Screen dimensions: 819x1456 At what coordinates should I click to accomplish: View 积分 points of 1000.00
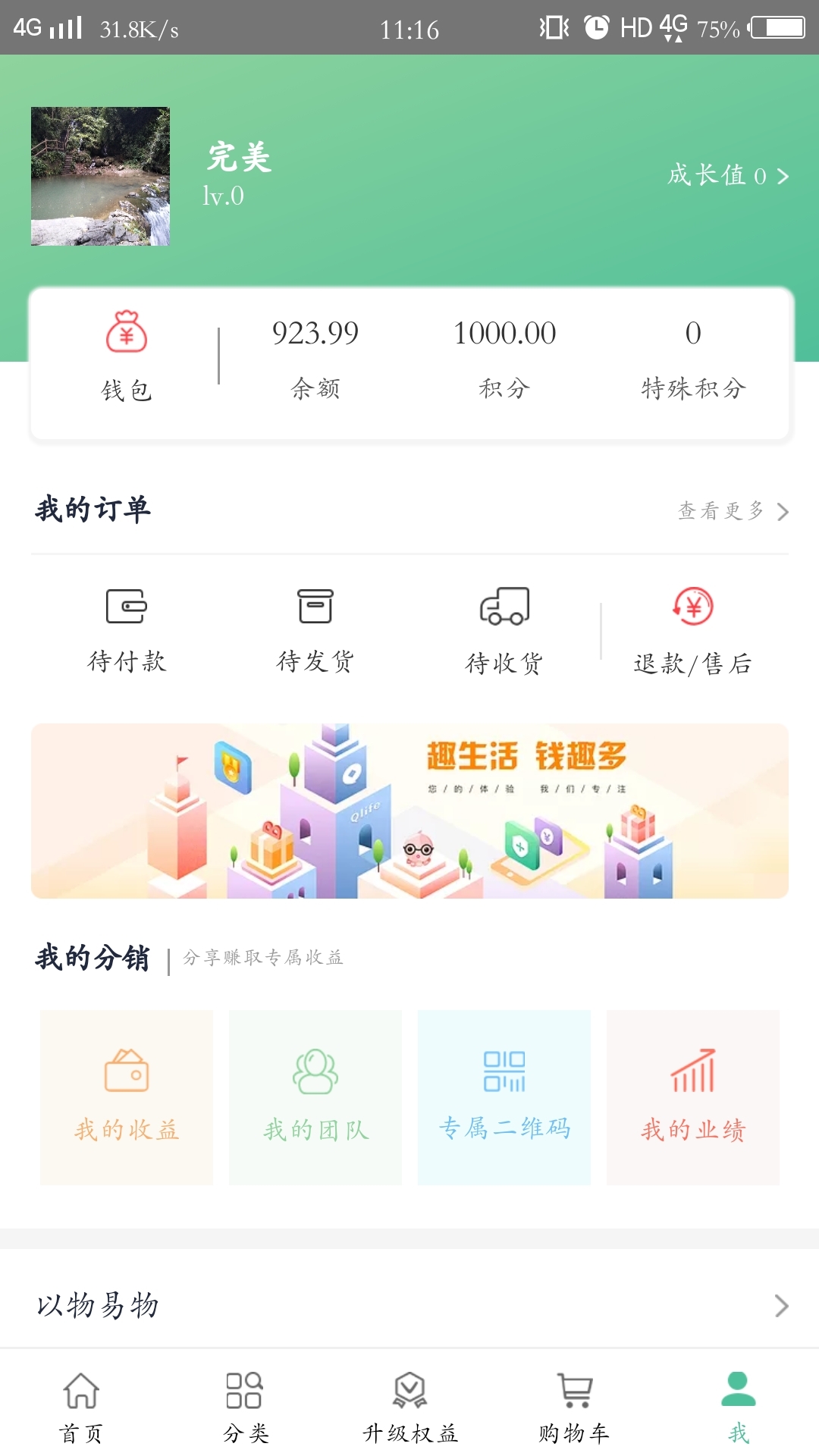click(x=504, y=356)
